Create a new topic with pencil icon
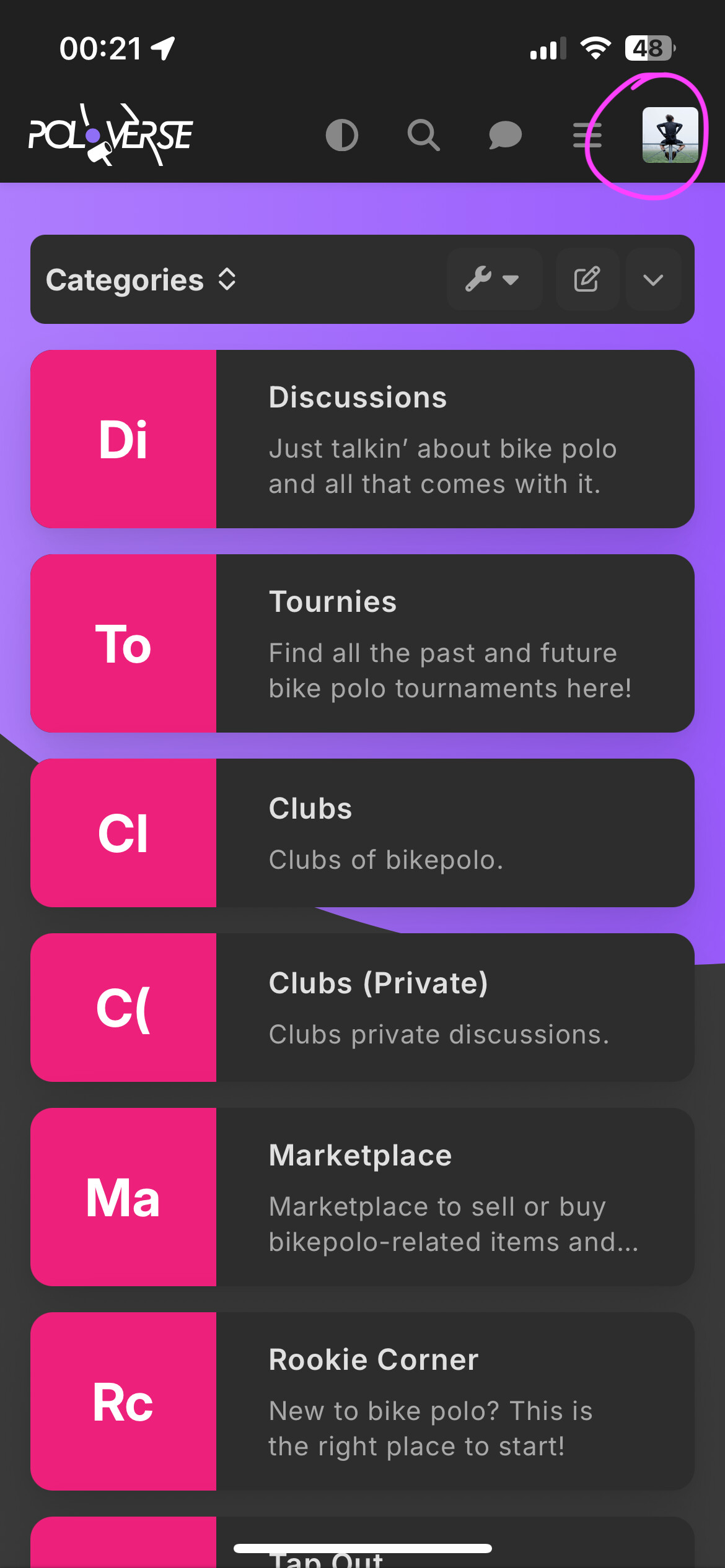The image size is (725, 1568). tap(587, 279)
